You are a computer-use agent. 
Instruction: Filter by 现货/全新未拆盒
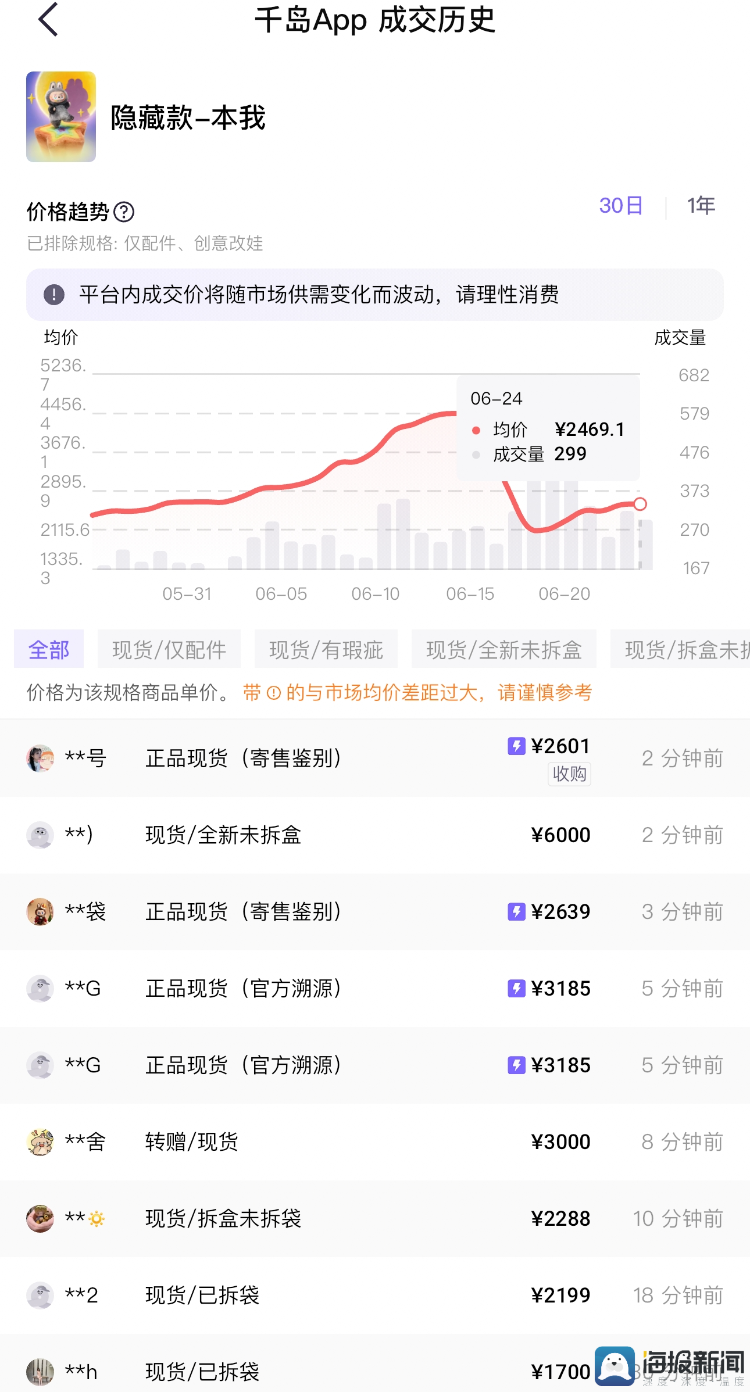coord(504,650)
